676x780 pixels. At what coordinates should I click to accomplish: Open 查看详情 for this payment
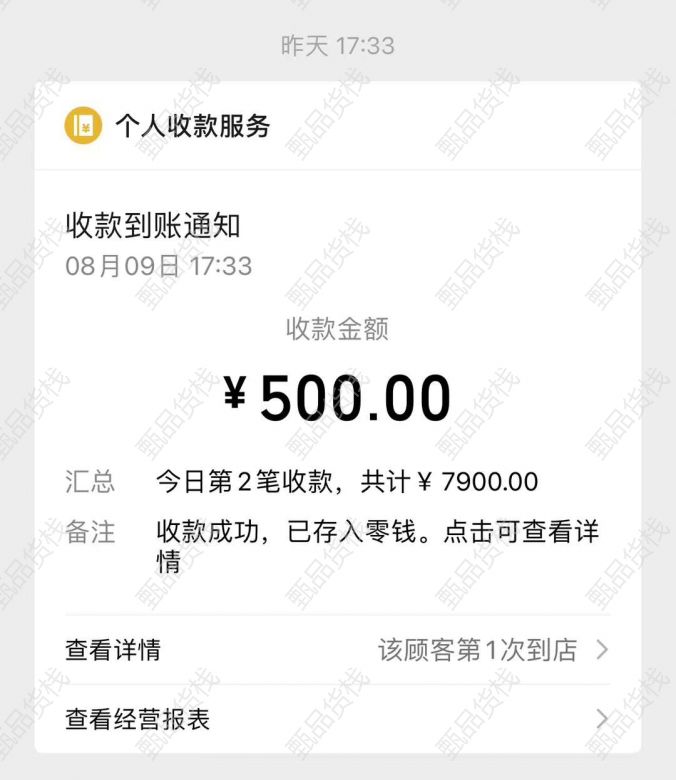(114, 650)
